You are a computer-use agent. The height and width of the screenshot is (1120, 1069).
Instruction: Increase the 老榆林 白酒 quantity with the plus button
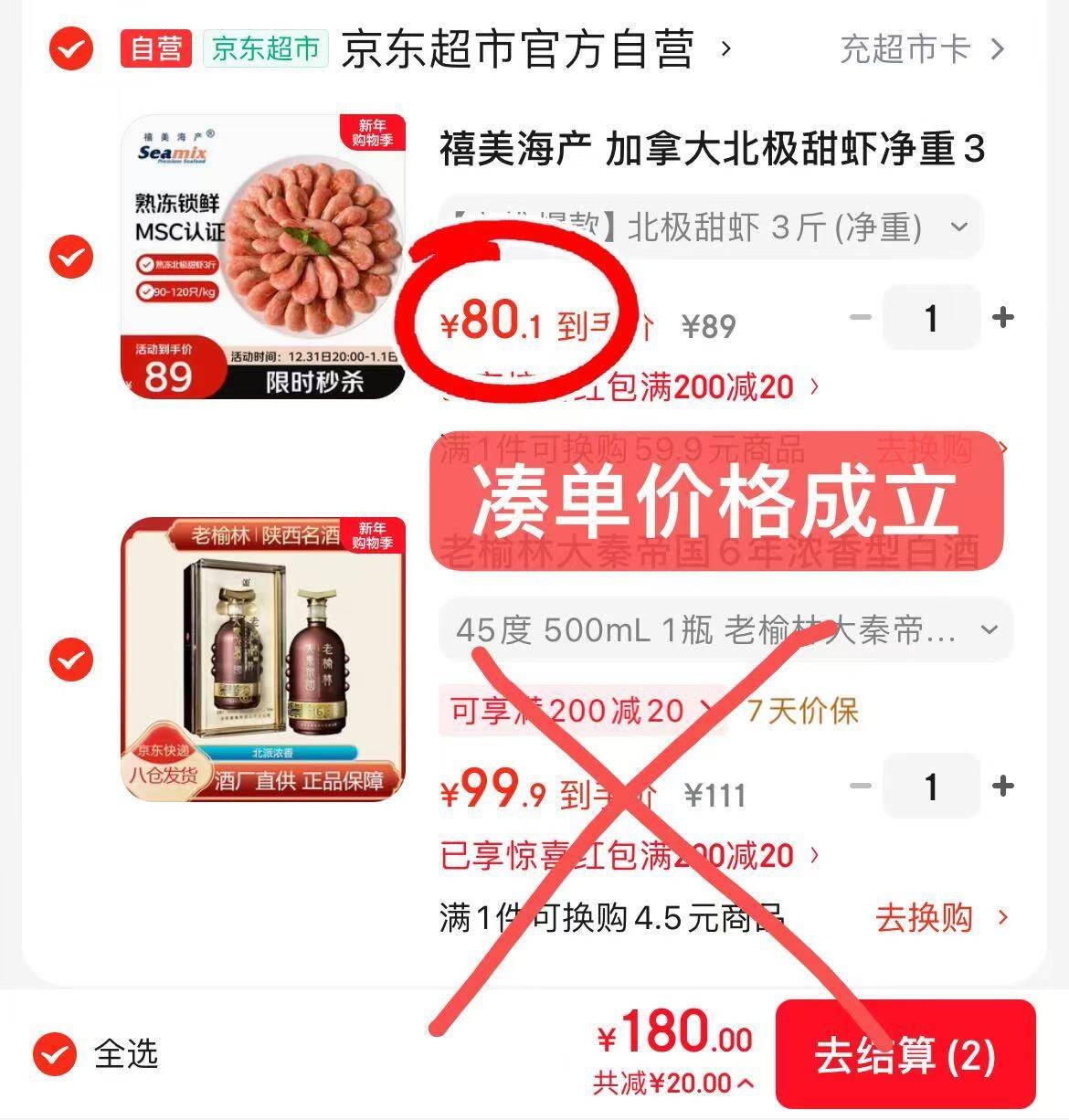(1002, 786)
